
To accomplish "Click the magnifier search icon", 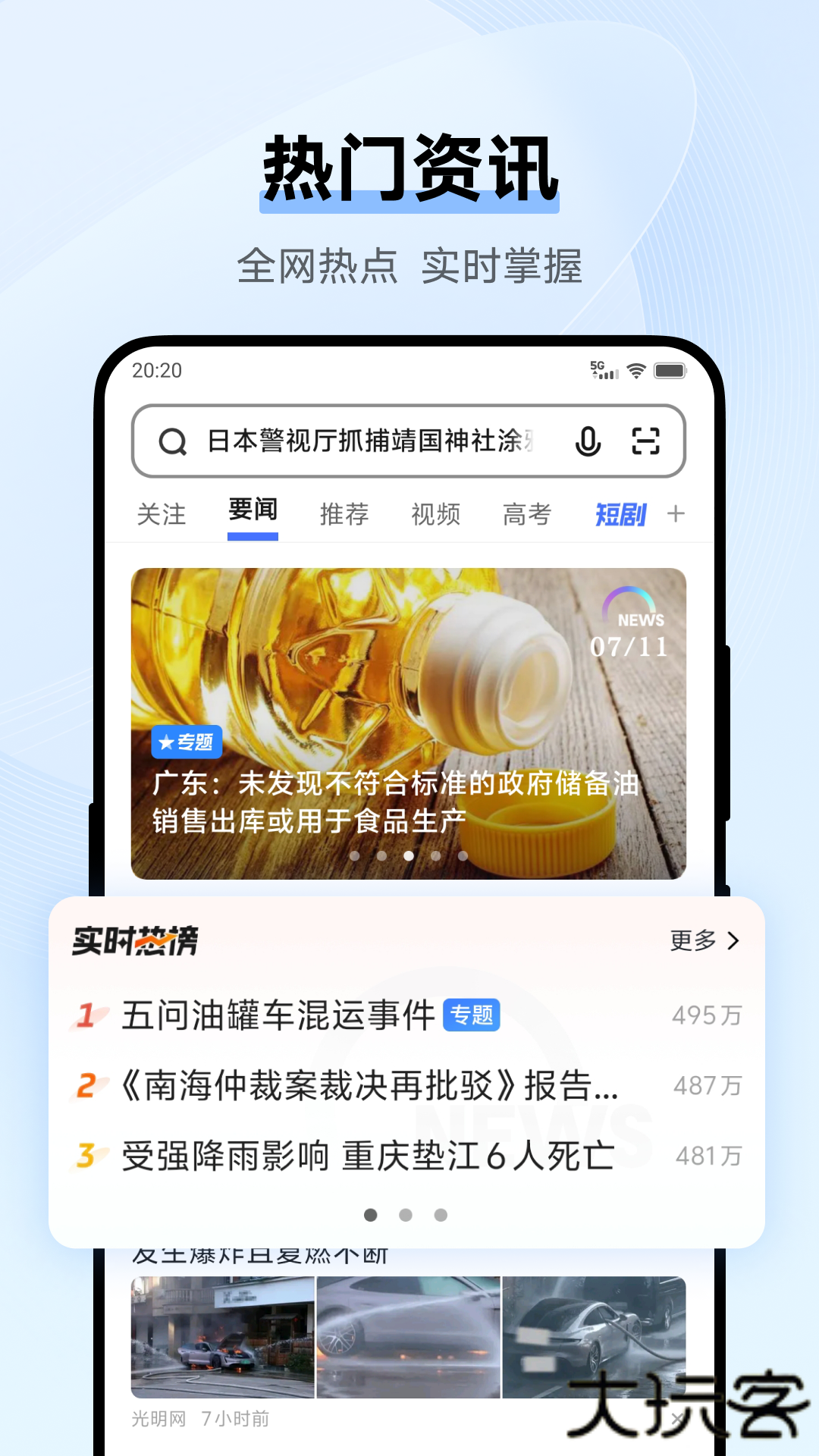I will pyautogui.click(x=174, y=442).
